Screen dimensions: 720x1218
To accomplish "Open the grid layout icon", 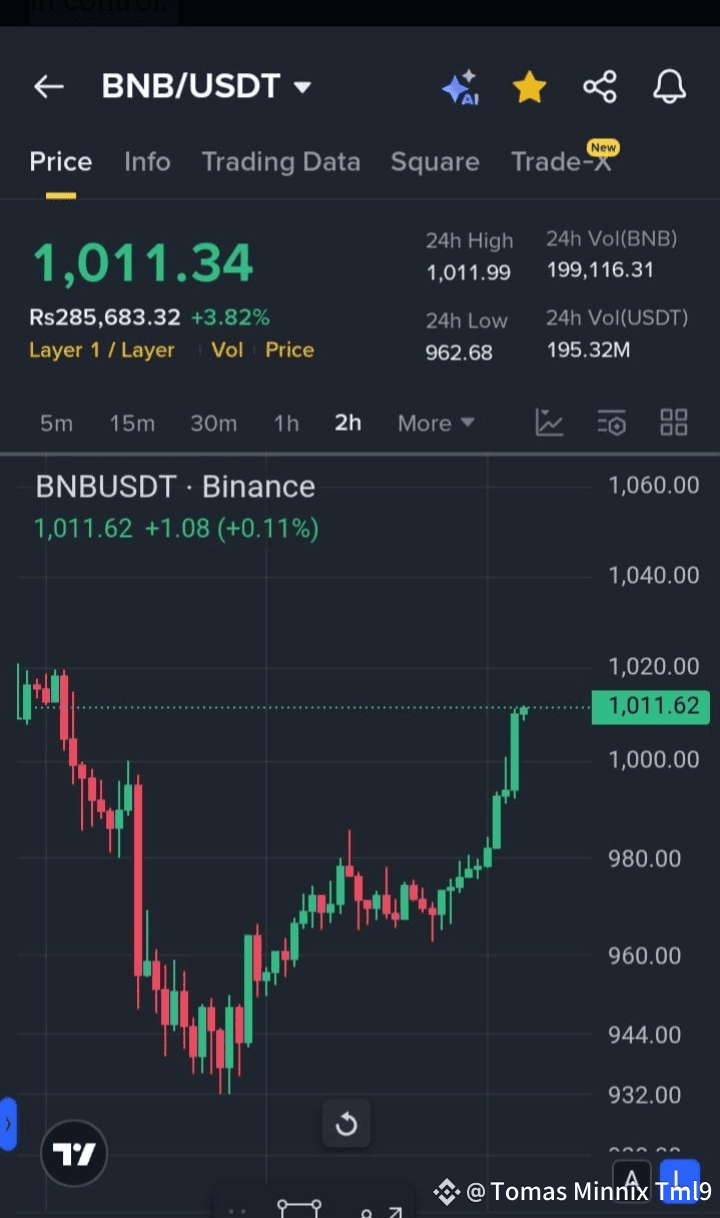I will coord(674,423).
